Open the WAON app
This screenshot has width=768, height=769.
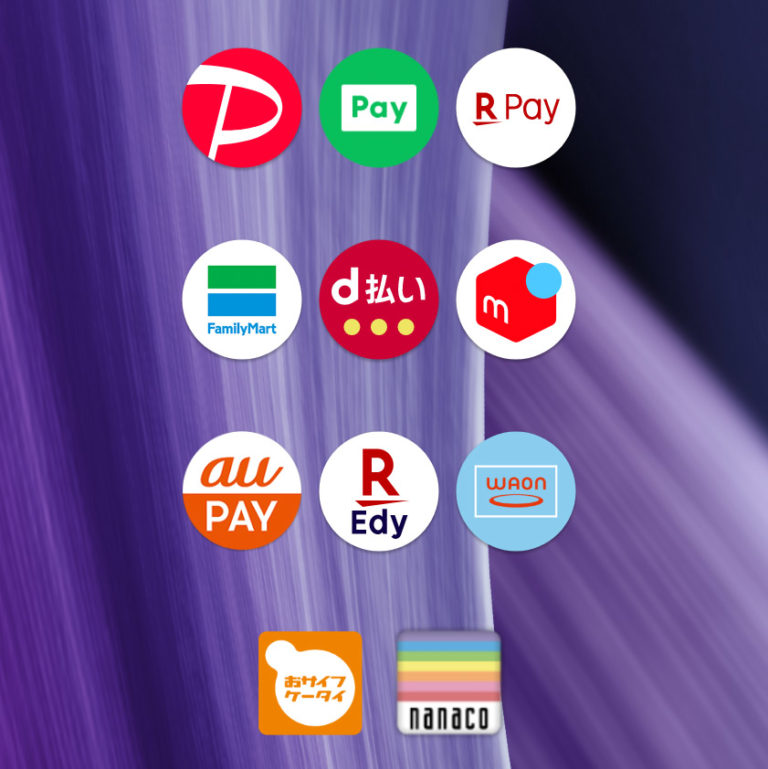click(515, 491)
